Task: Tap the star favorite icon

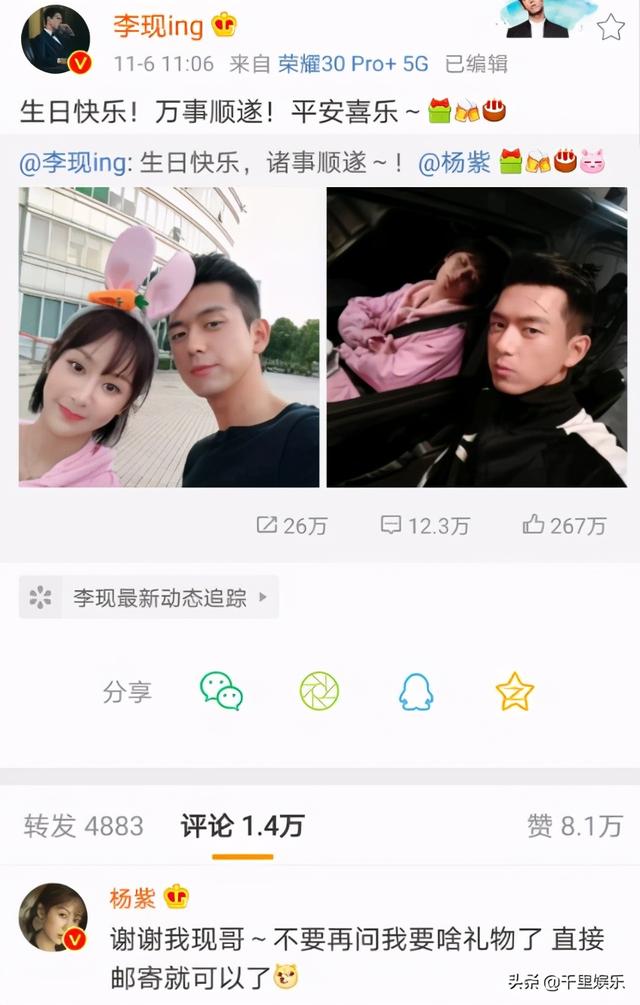Action: coord(610,26)
